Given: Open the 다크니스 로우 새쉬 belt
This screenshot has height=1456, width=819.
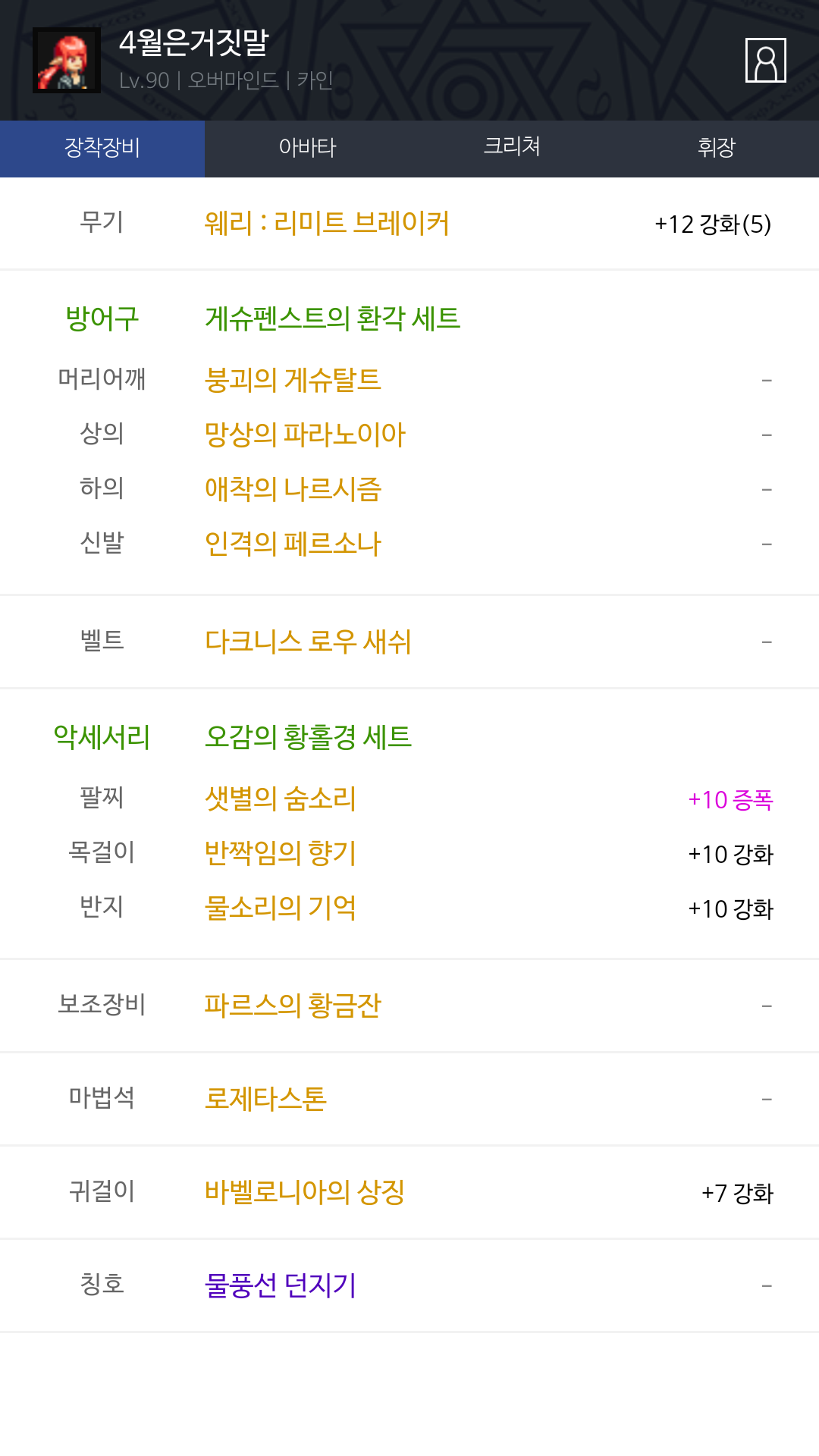Looking at the screenshot, I should [x=308, y=642].
